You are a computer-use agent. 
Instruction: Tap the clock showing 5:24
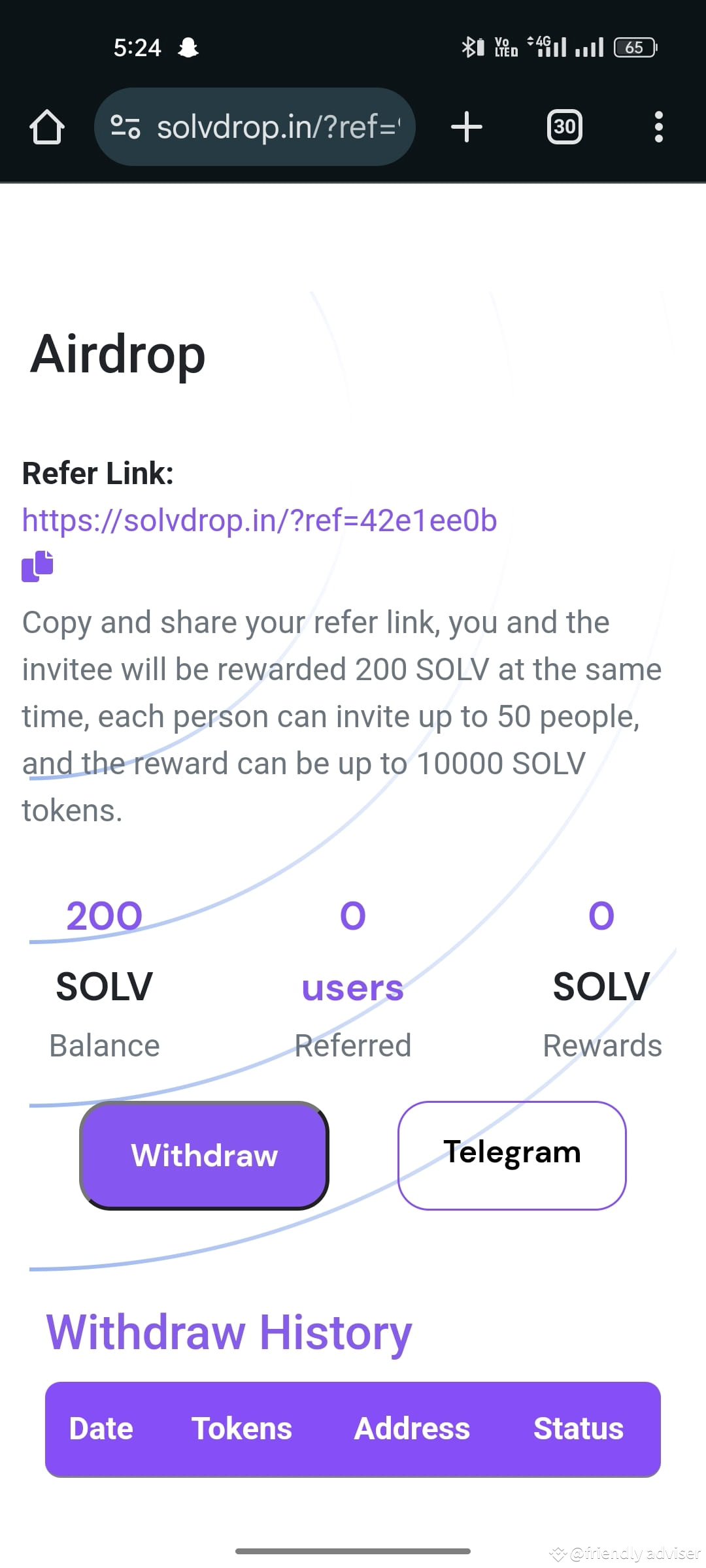point(137,46)
